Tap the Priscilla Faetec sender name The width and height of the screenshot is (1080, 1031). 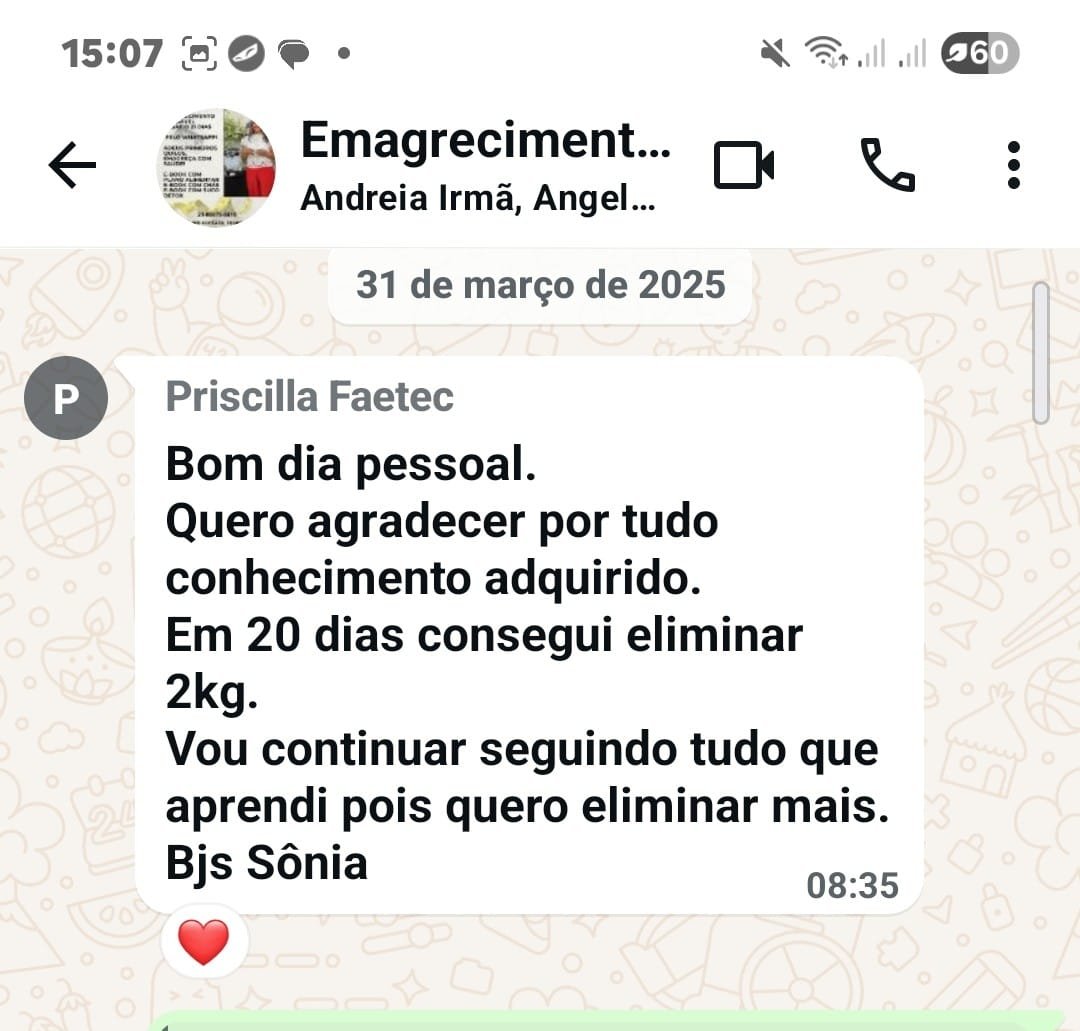click(x=309, y=397)
